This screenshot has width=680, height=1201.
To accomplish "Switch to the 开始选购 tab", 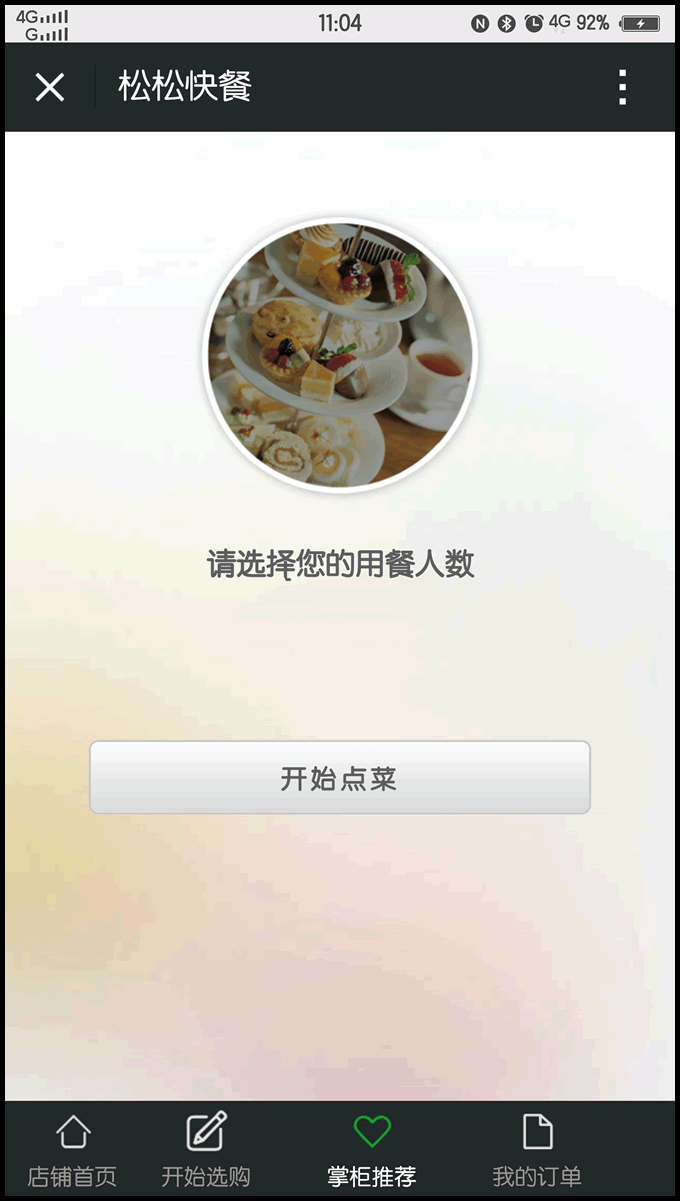I will [206, 1151].
